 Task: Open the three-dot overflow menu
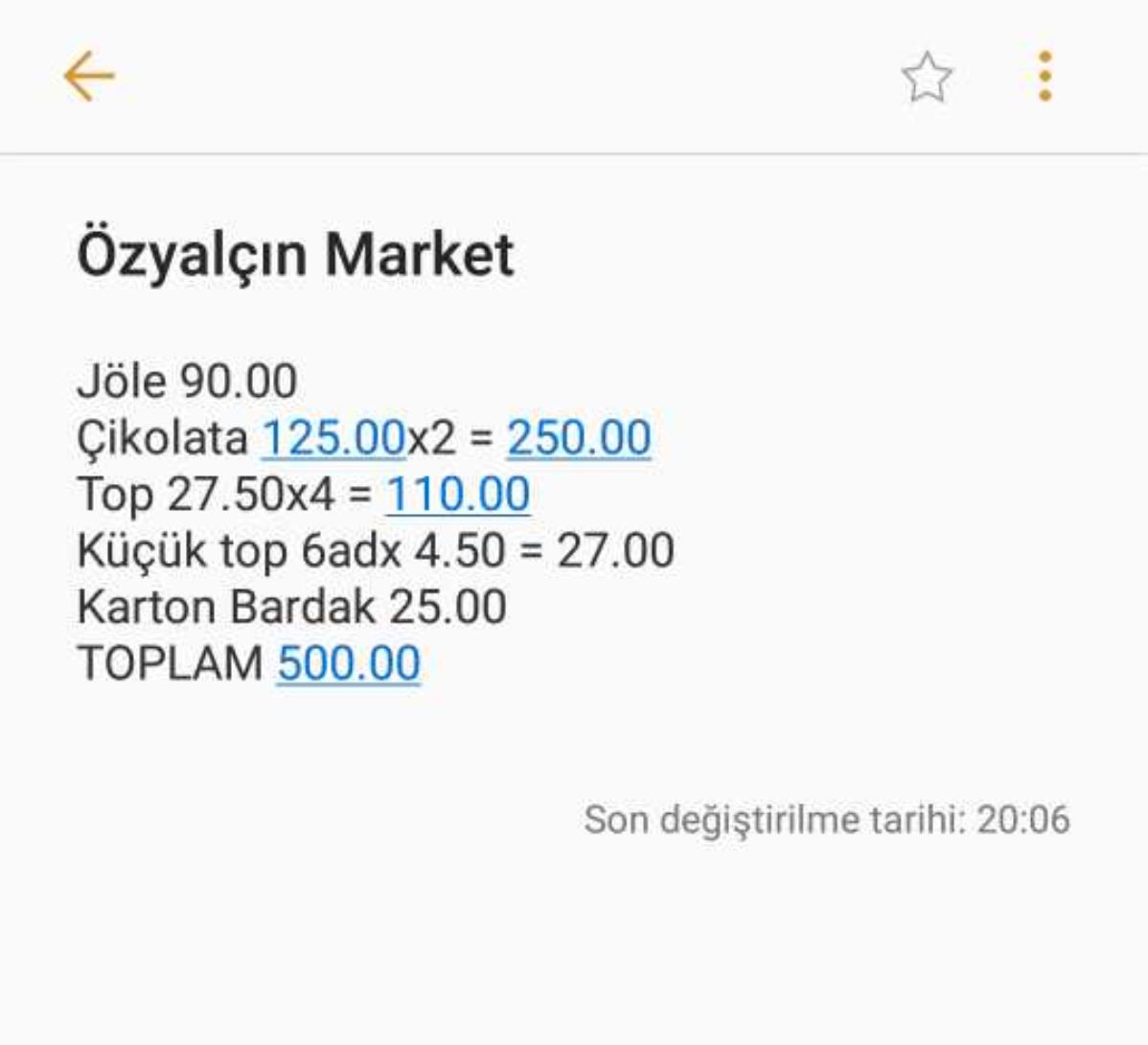pyautogui.click(x=1045, y=77)
